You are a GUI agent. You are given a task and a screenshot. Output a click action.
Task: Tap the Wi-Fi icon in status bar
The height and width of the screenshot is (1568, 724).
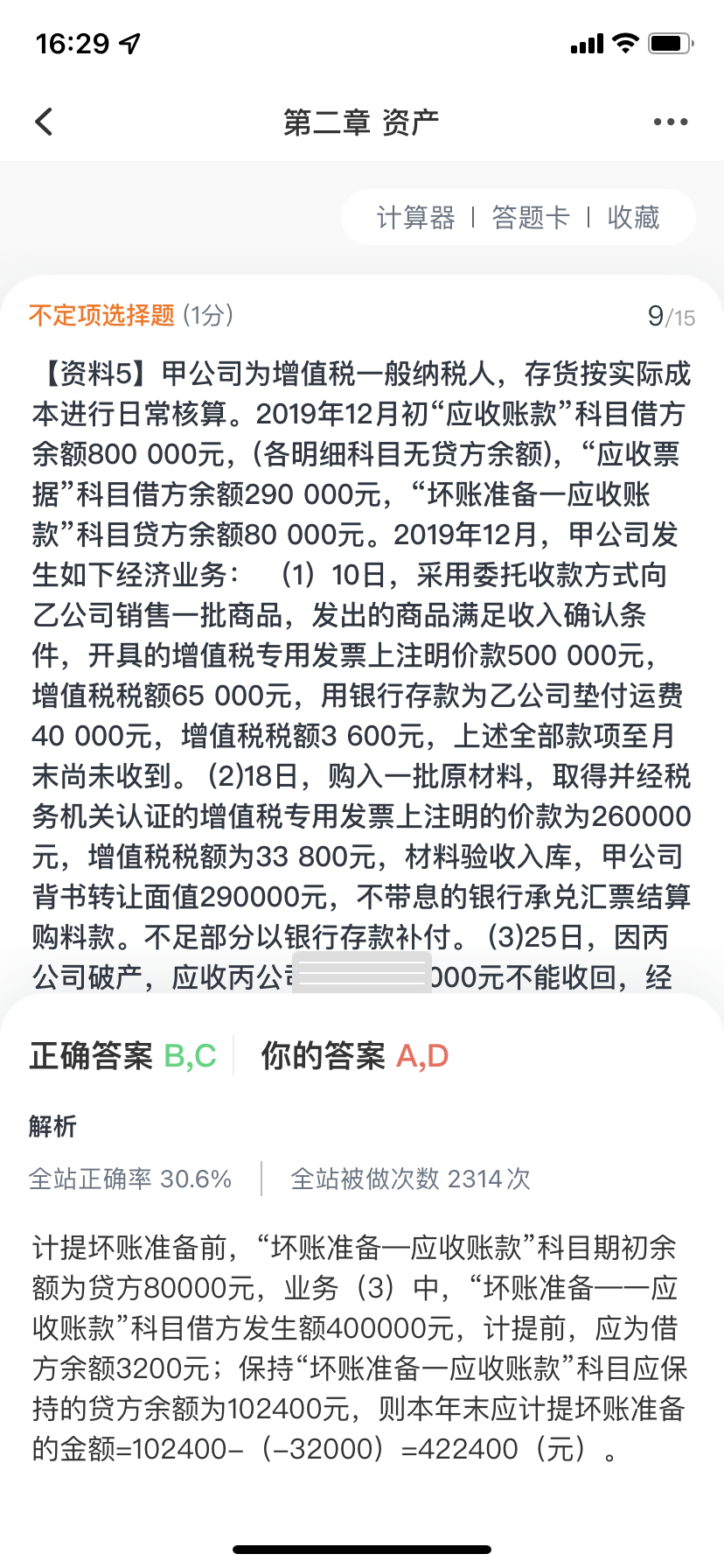point(624,42)
